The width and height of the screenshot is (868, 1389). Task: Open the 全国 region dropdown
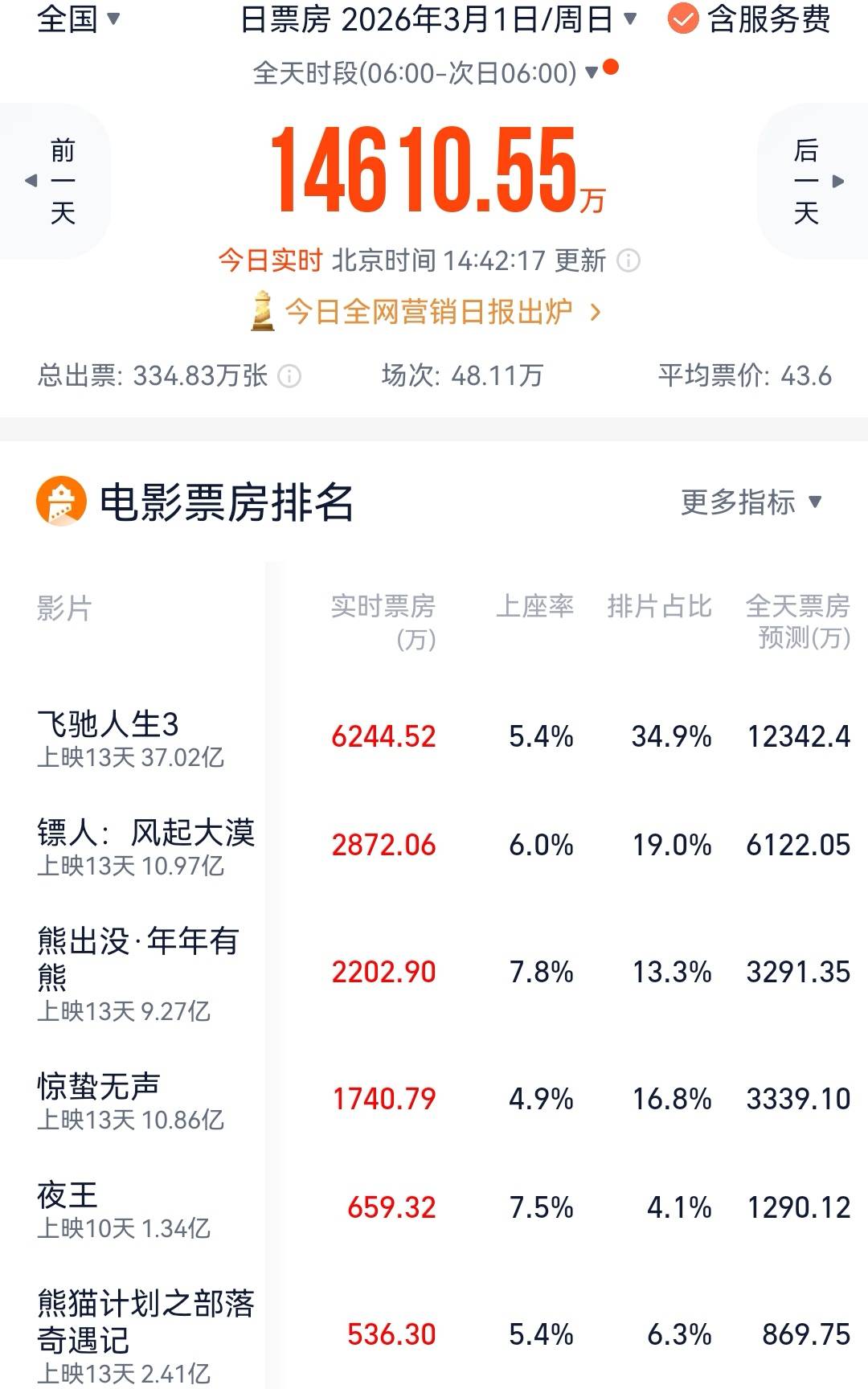78,18
